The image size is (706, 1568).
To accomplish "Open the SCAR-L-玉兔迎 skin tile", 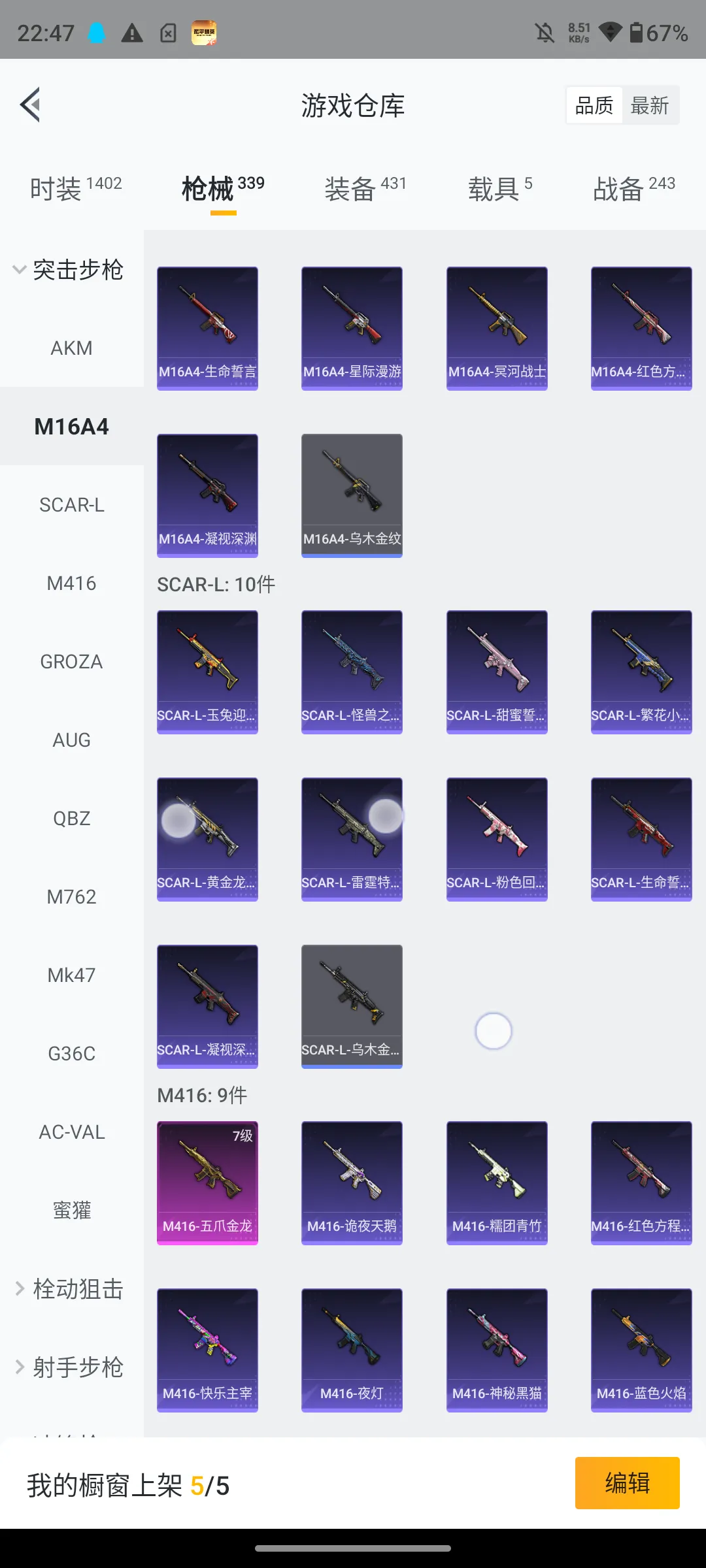I will point(207,672).
